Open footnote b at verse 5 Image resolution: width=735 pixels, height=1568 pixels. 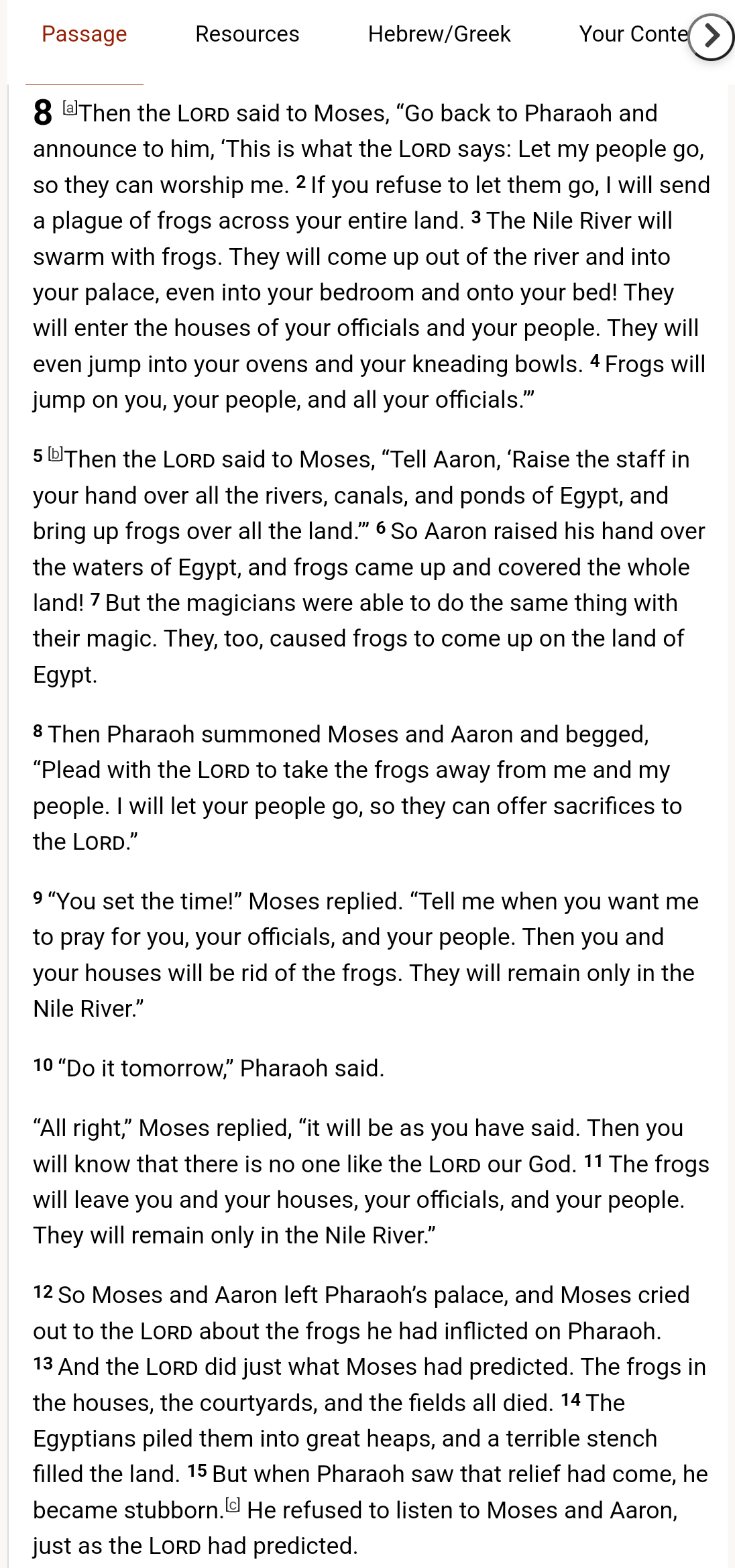pyautogui.click(x=56, y=454)
